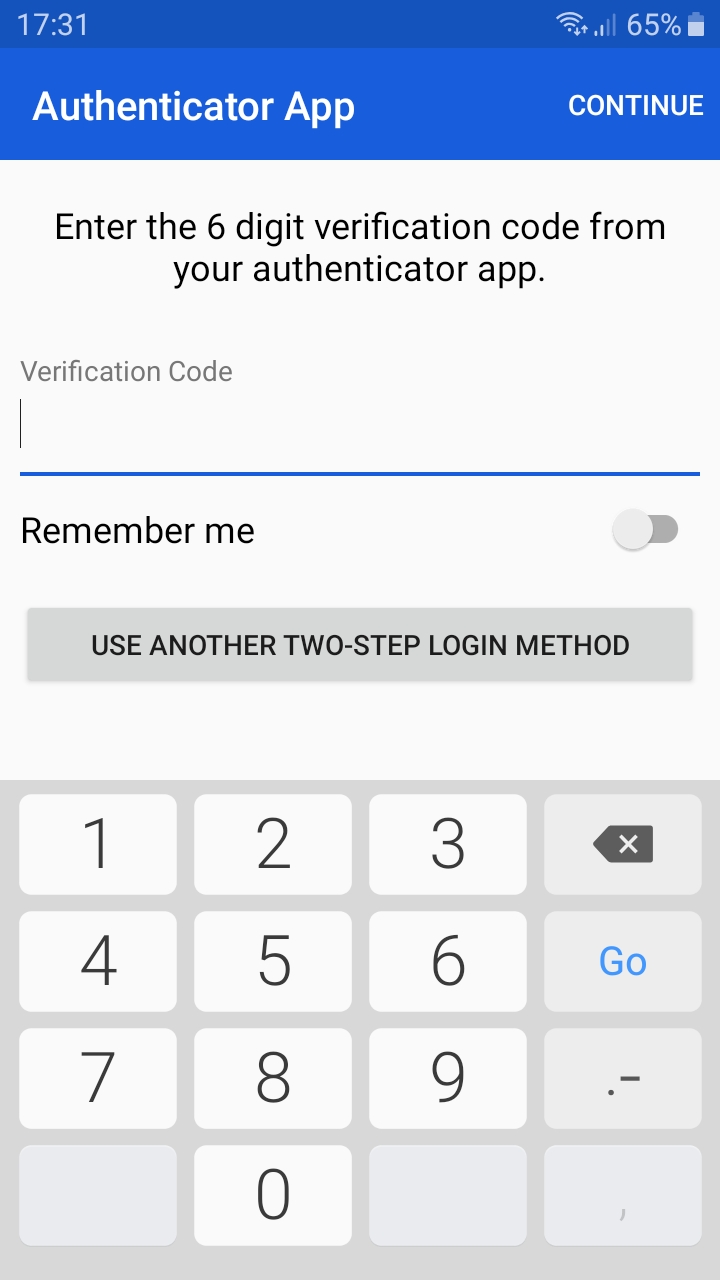Enable the Remember me switch
The width and height of the screenshot is (720, 1280).
[x=645, y=530]
